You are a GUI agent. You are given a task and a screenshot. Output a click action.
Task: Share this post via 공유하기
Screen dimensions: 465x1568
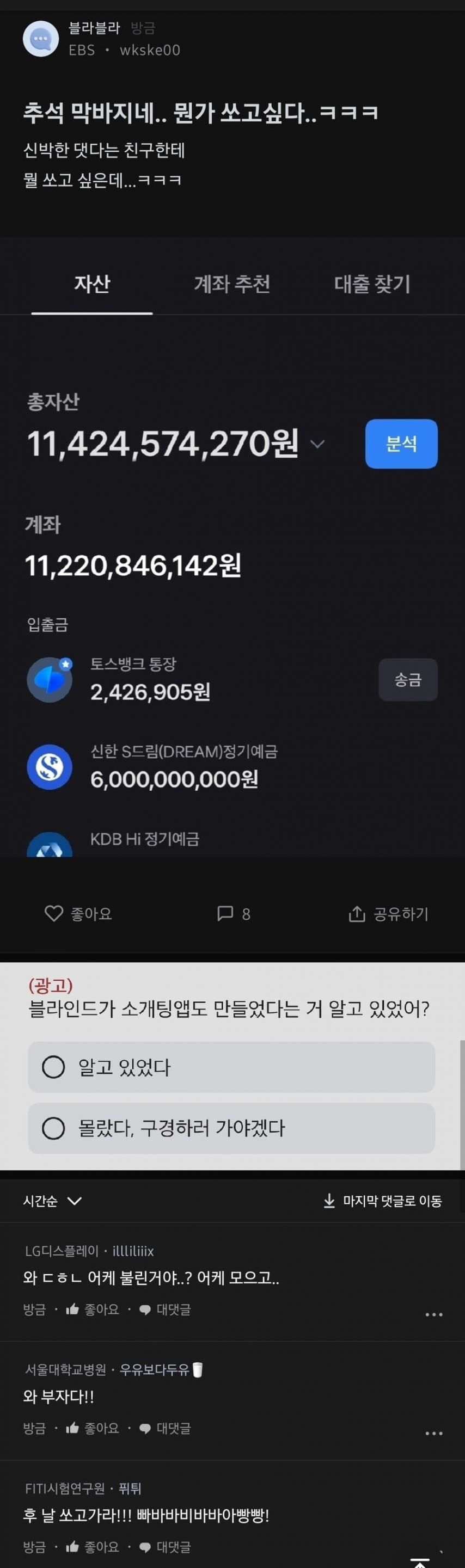click(x=388, y=914)
